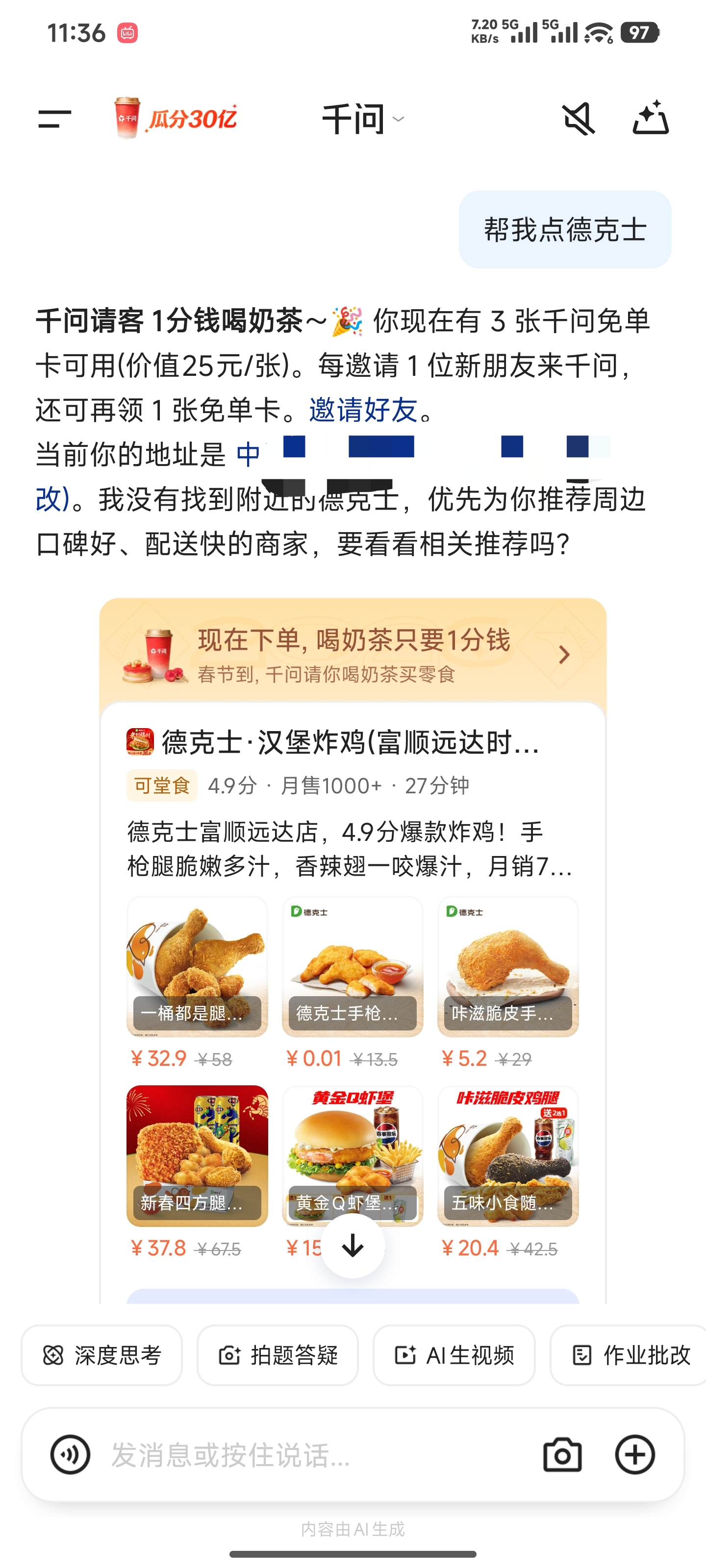706x1568 pixels.
Task: Expand the 千问 model dropdown
Action: point(362,119)
